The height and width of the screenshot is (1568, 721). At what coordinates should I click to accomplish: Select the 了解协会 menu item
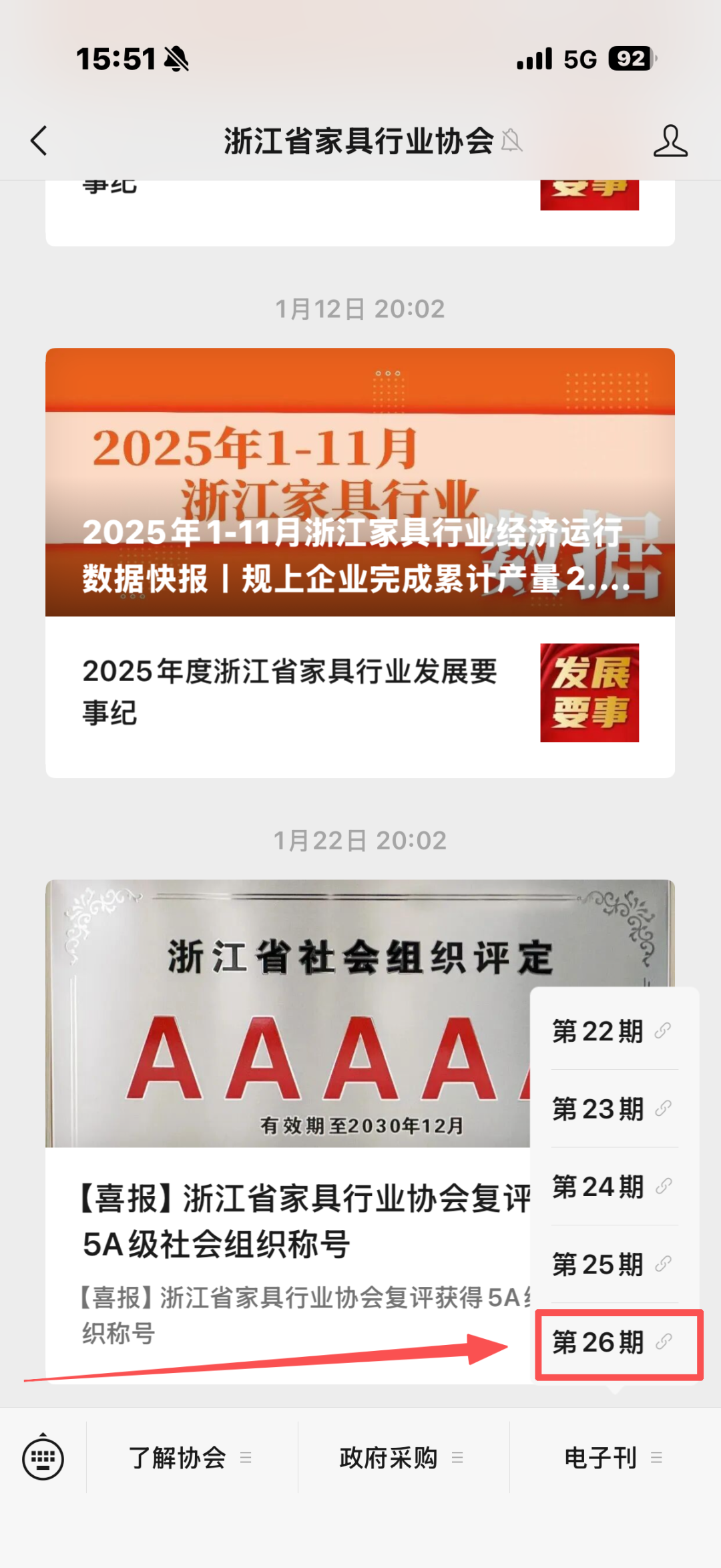pos(179,1458)
